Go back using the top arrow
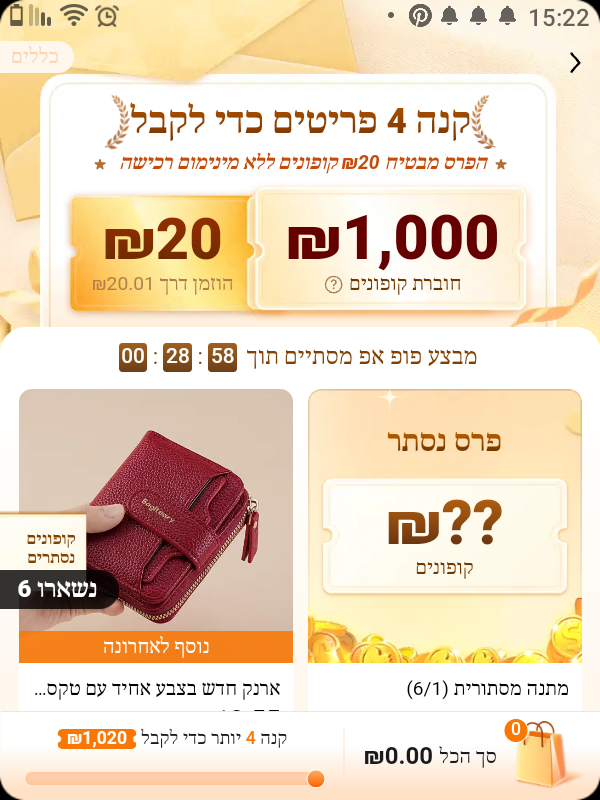600x800 pixels. [x=575, y=63]
